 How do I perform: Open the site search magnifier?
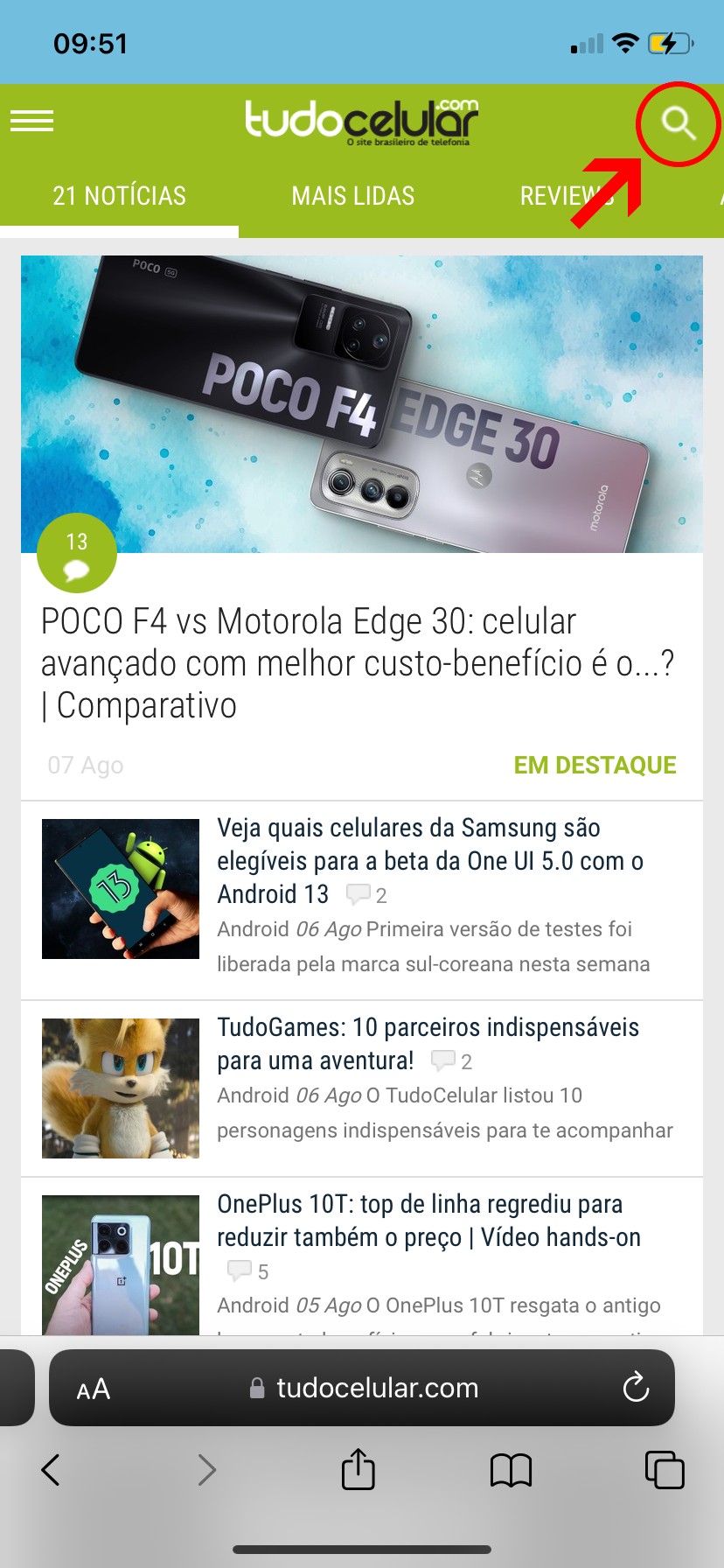[x=678, y=123]
